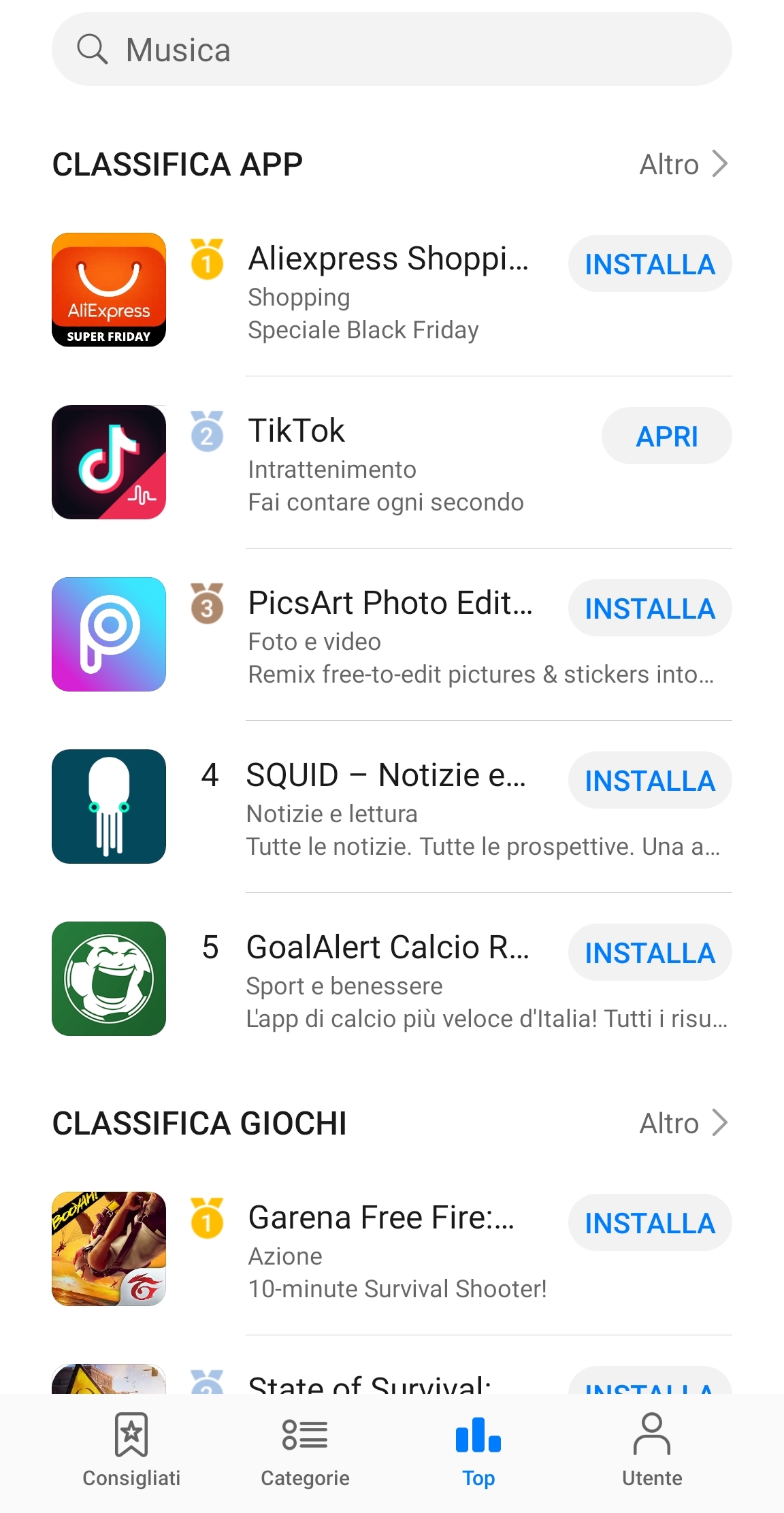Open Altro next to Classifica Giochi
This screenshot has width=784, height=1513.
683,1123
